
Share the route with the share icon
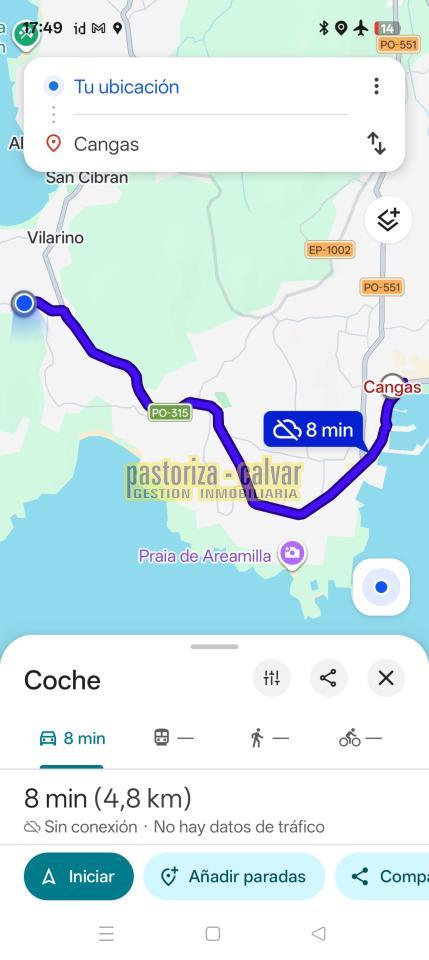(x=328, y=678)
